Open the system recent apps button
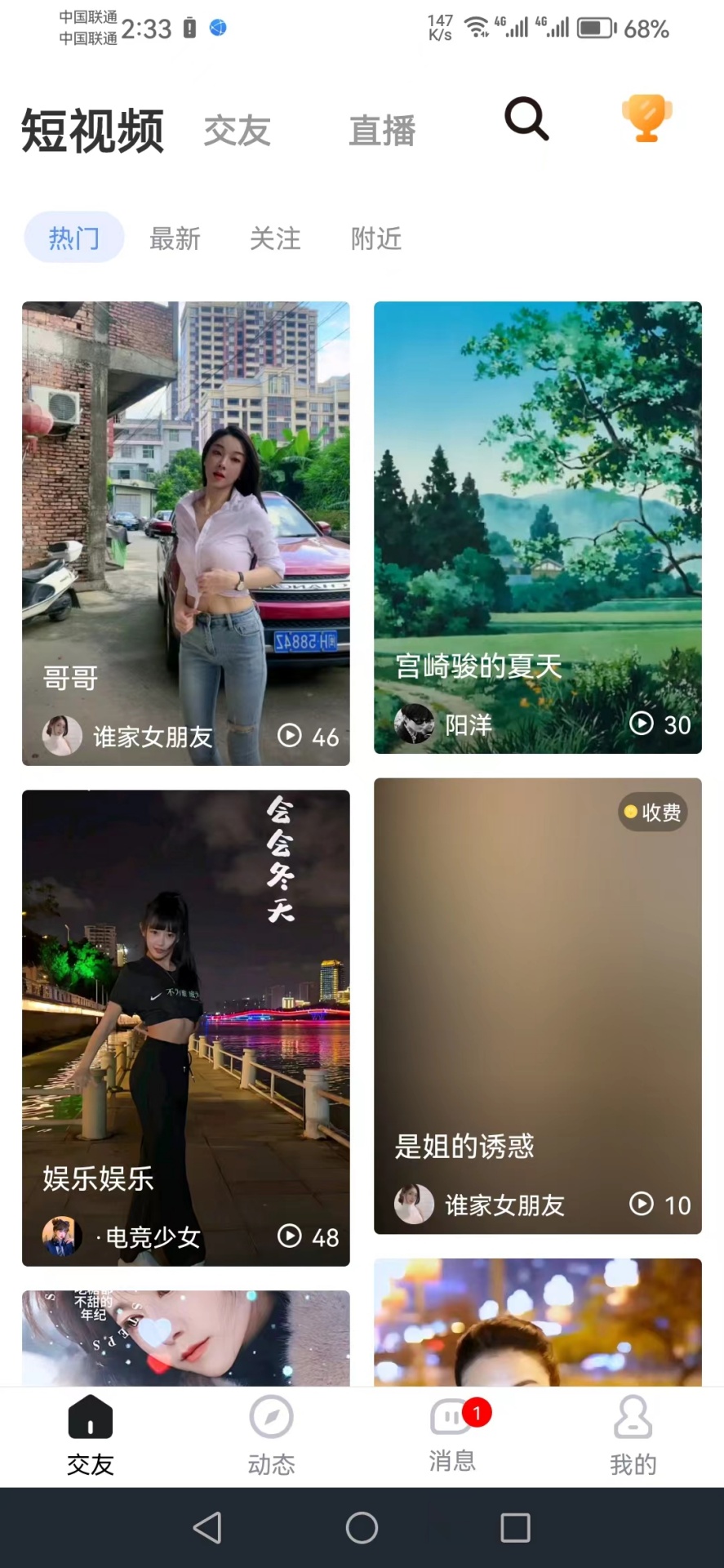724x1568 pixels. (515, 1527)
